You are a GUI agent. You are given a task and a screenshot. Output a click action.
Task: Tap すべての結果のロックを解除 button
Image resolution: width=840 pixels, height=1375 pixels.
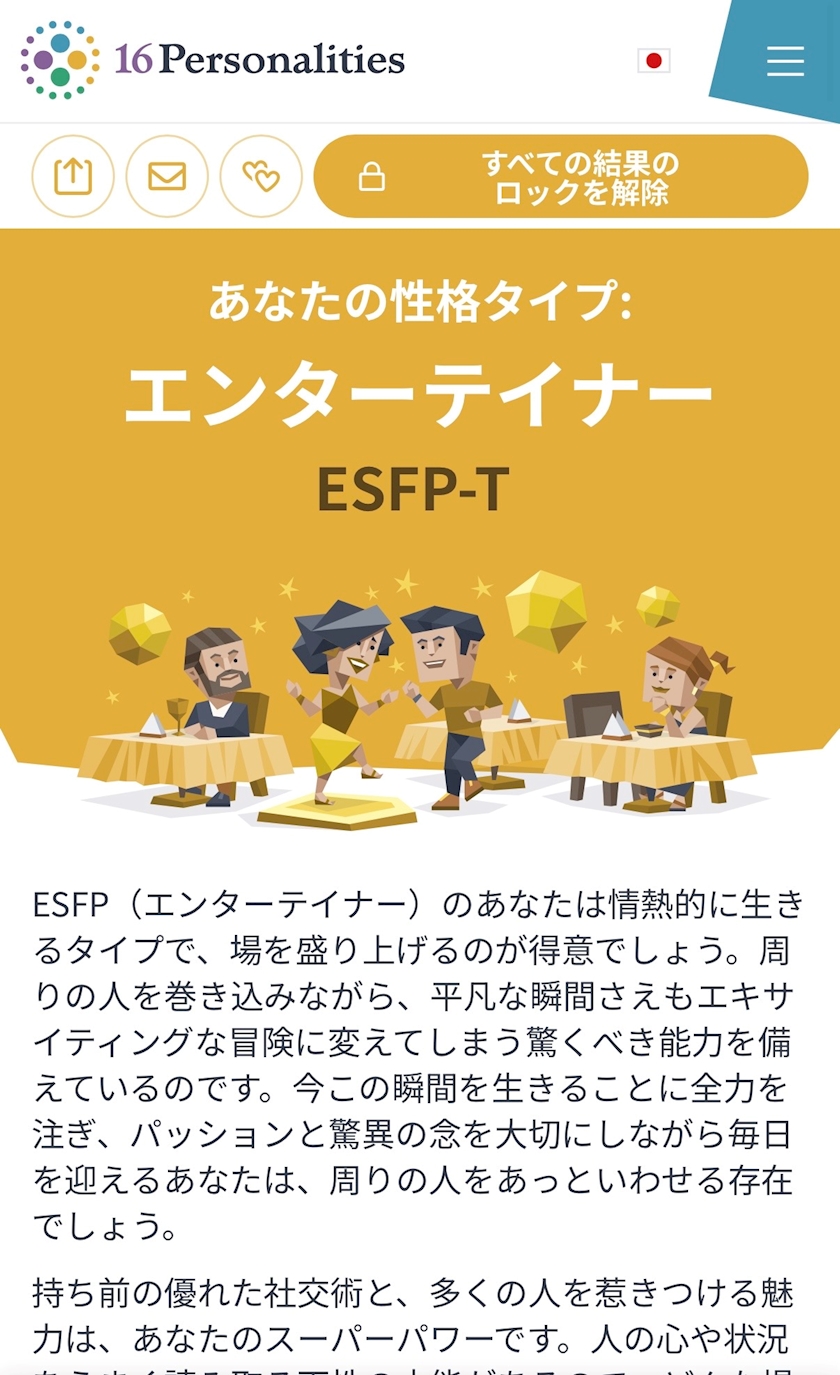point(561,176)
